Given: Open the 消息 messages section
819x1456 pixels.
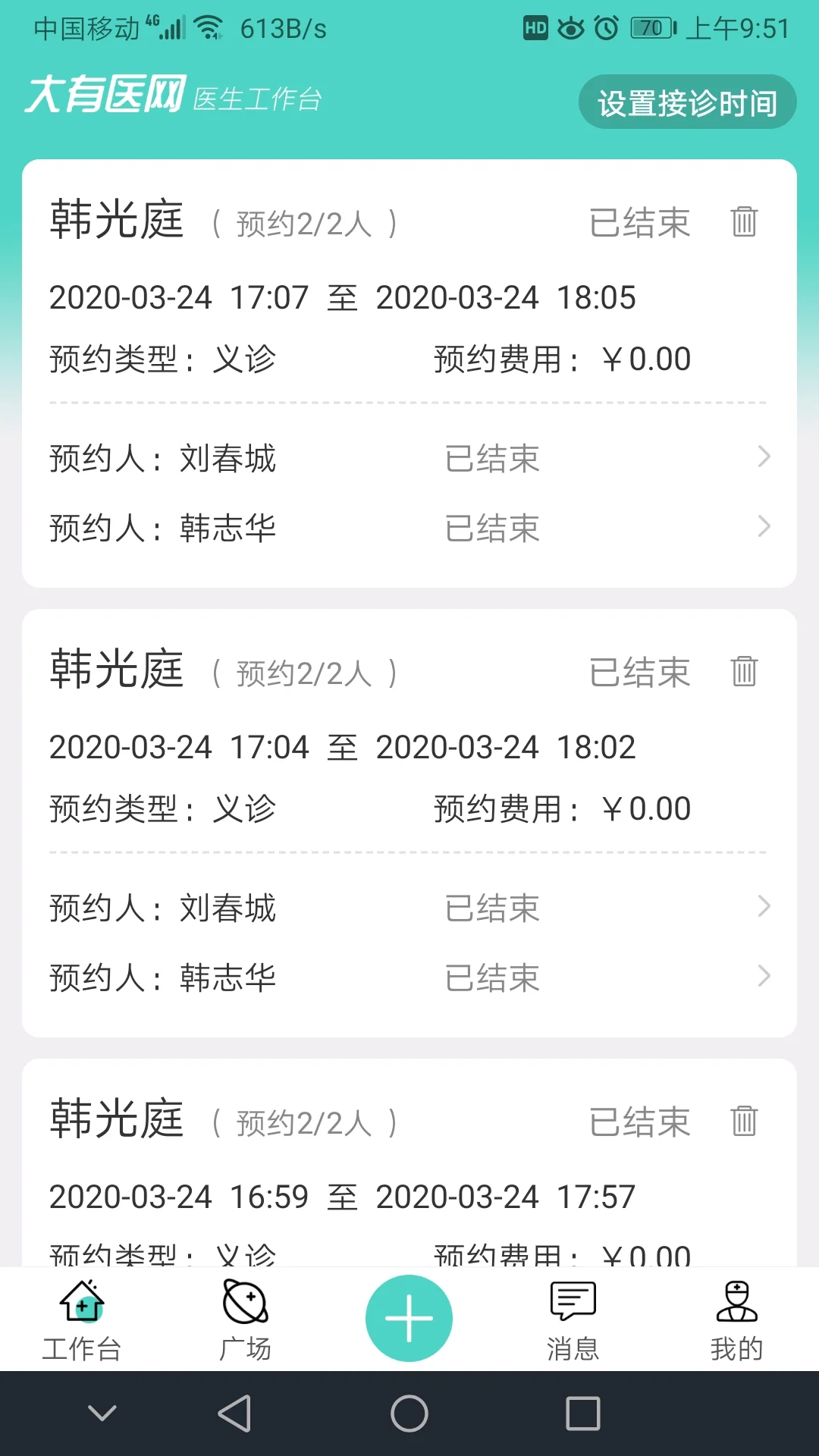Looking at the screenshot, I should [573, 1319].
